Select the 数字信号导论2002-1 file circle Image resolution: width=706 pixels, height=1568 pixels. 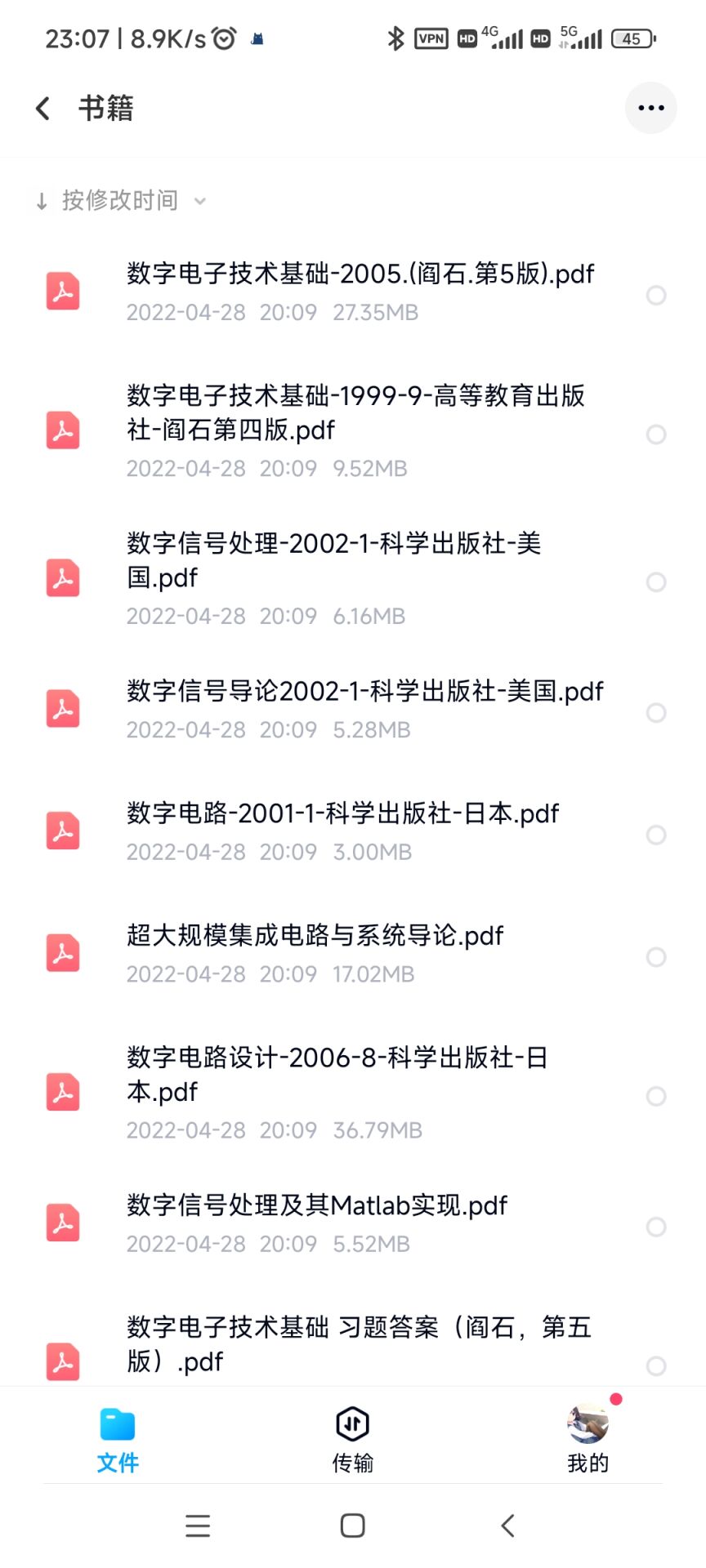point(656,713)
